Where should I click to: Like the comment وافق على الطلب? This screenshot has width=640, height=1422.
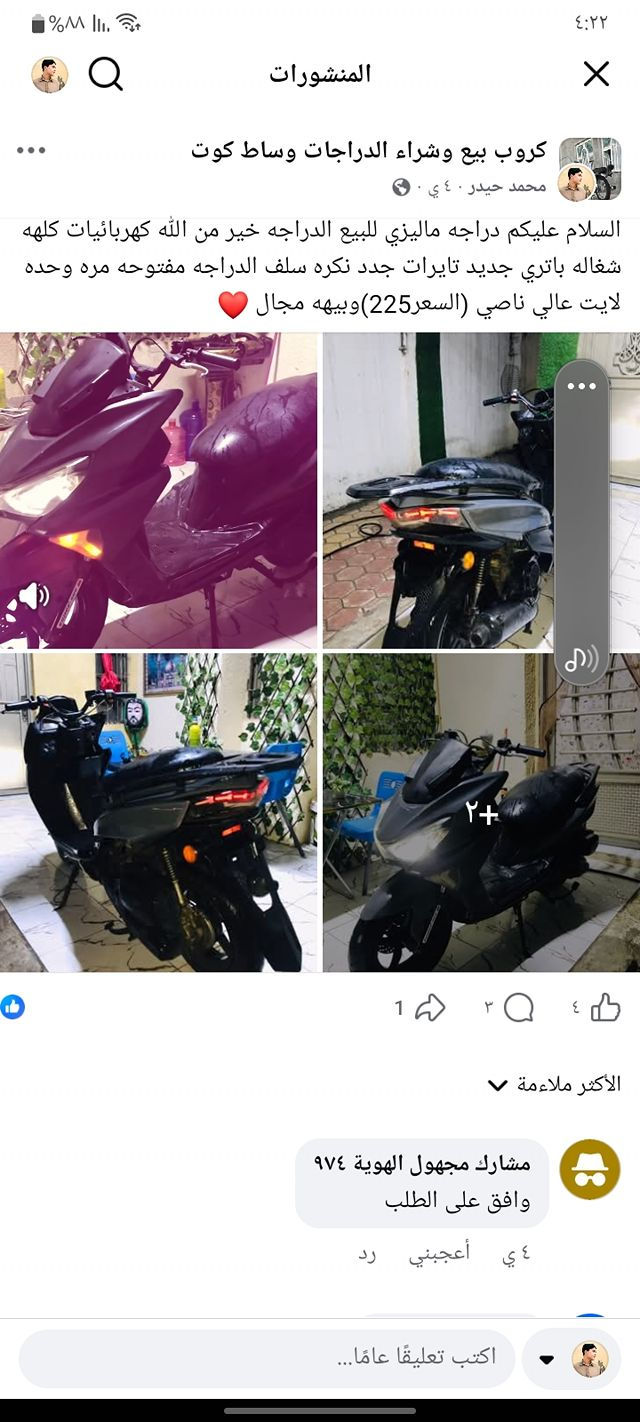point(439,1255)
